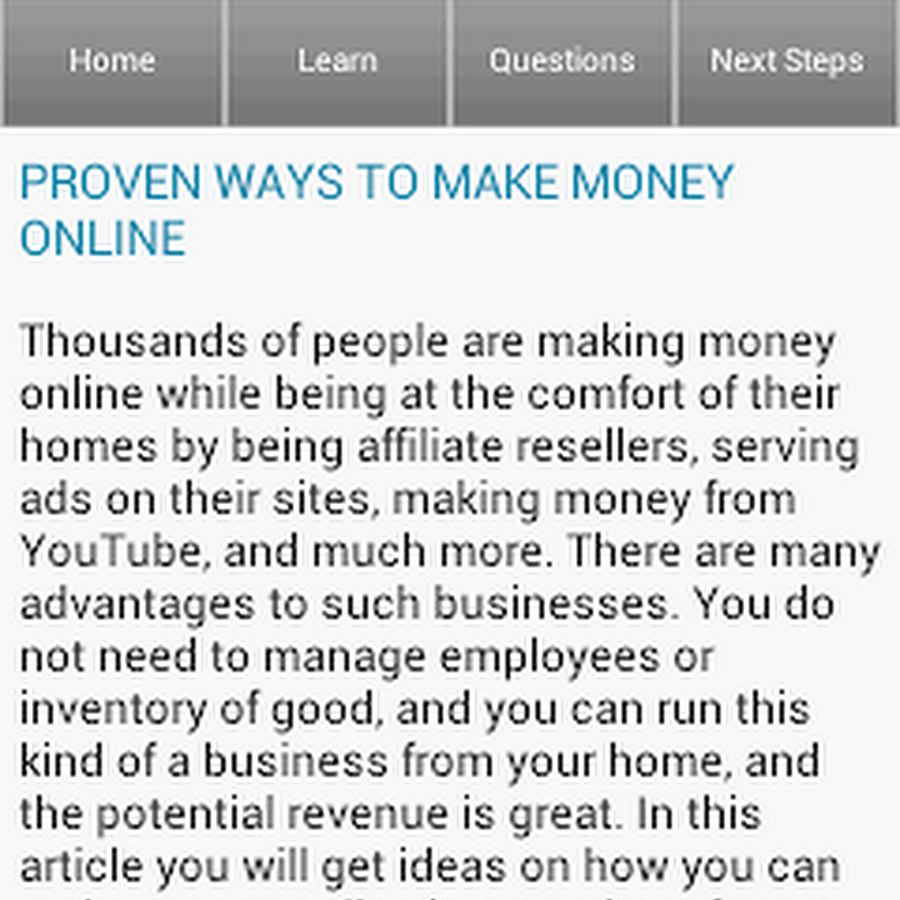Open the Home tab

(112, 62)
